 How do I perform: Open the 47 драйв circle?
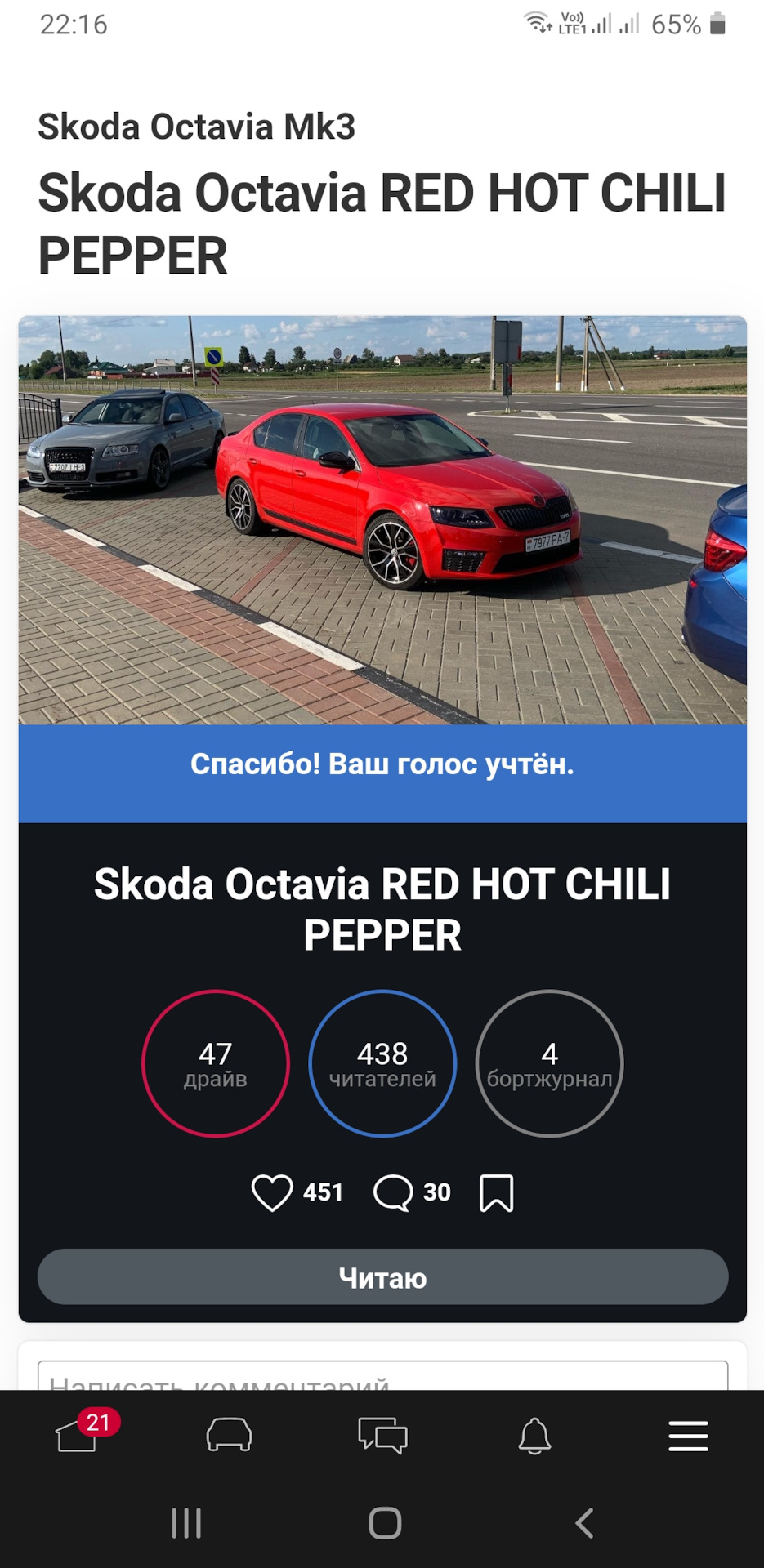(x=216, y=1063)
